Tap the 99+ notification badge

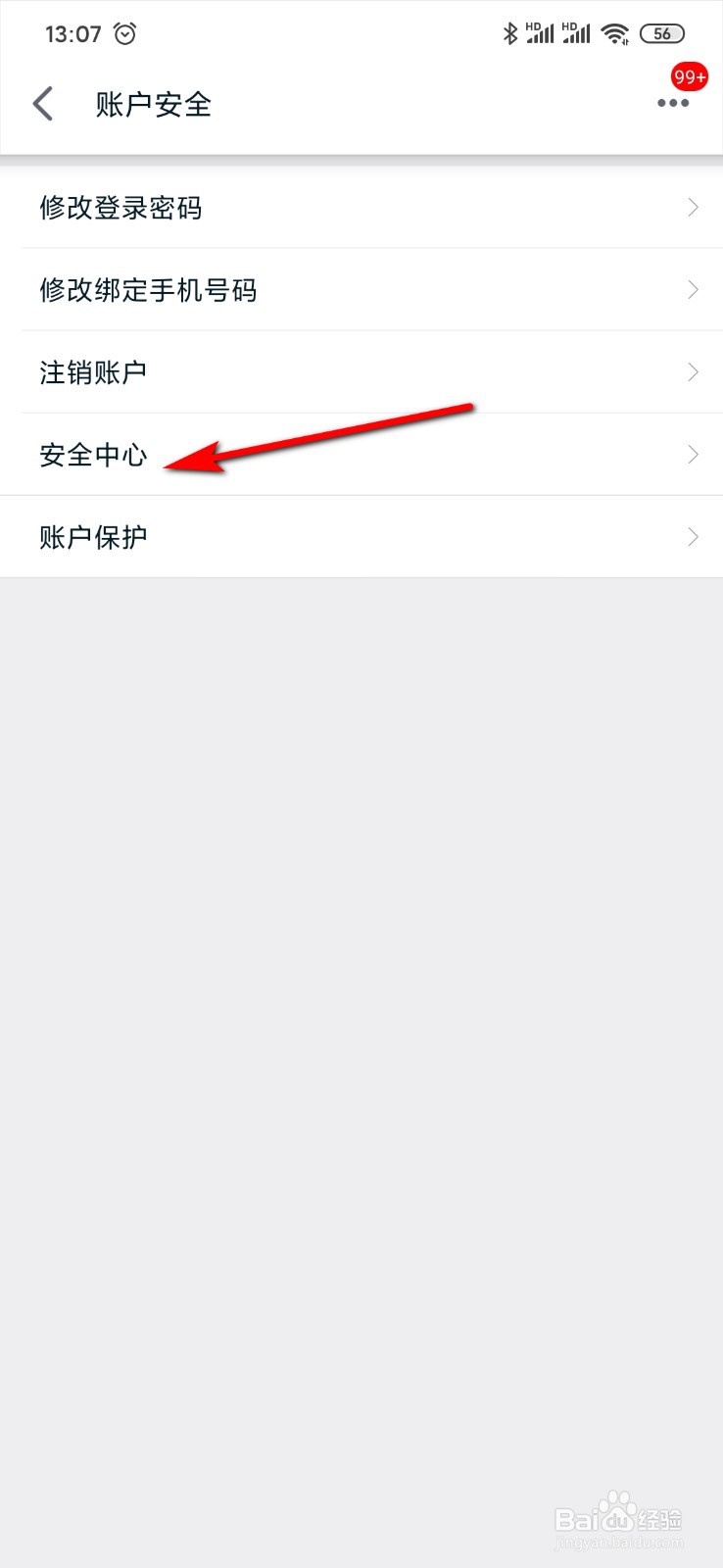coord(689,76)
